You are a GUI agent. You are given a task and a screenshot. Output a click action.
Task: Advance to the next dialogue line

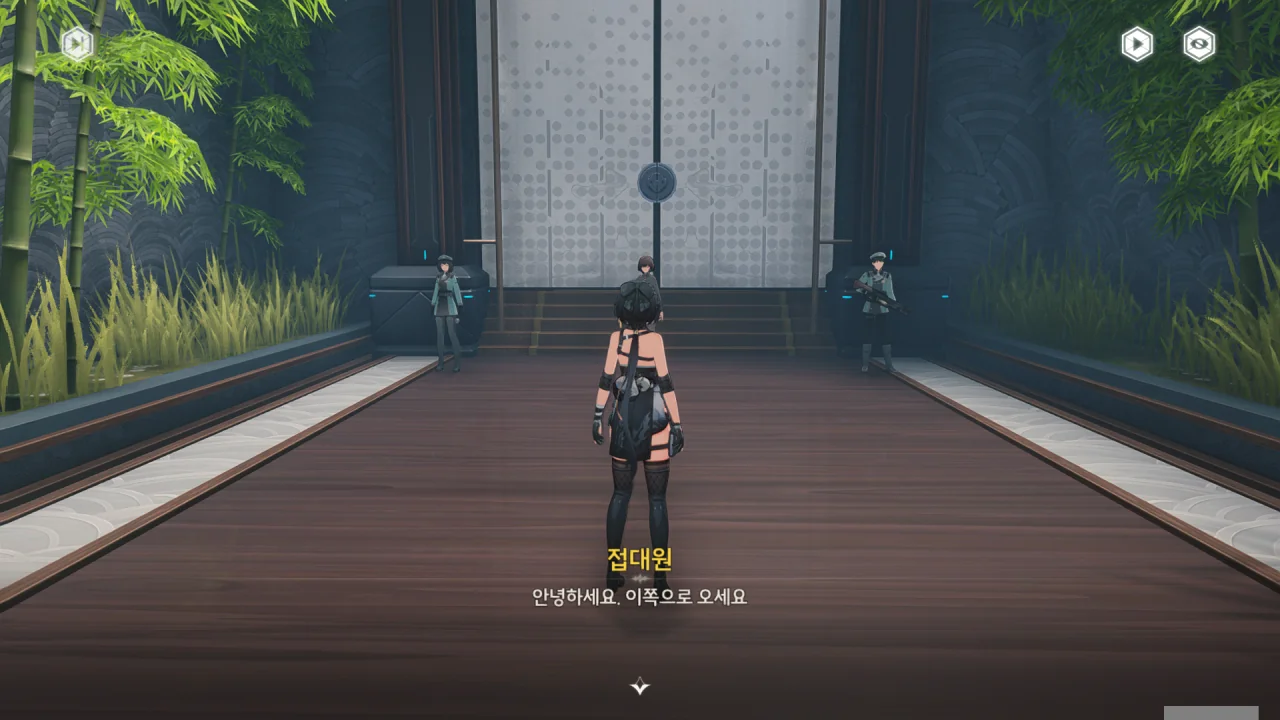tap(640, 686)
